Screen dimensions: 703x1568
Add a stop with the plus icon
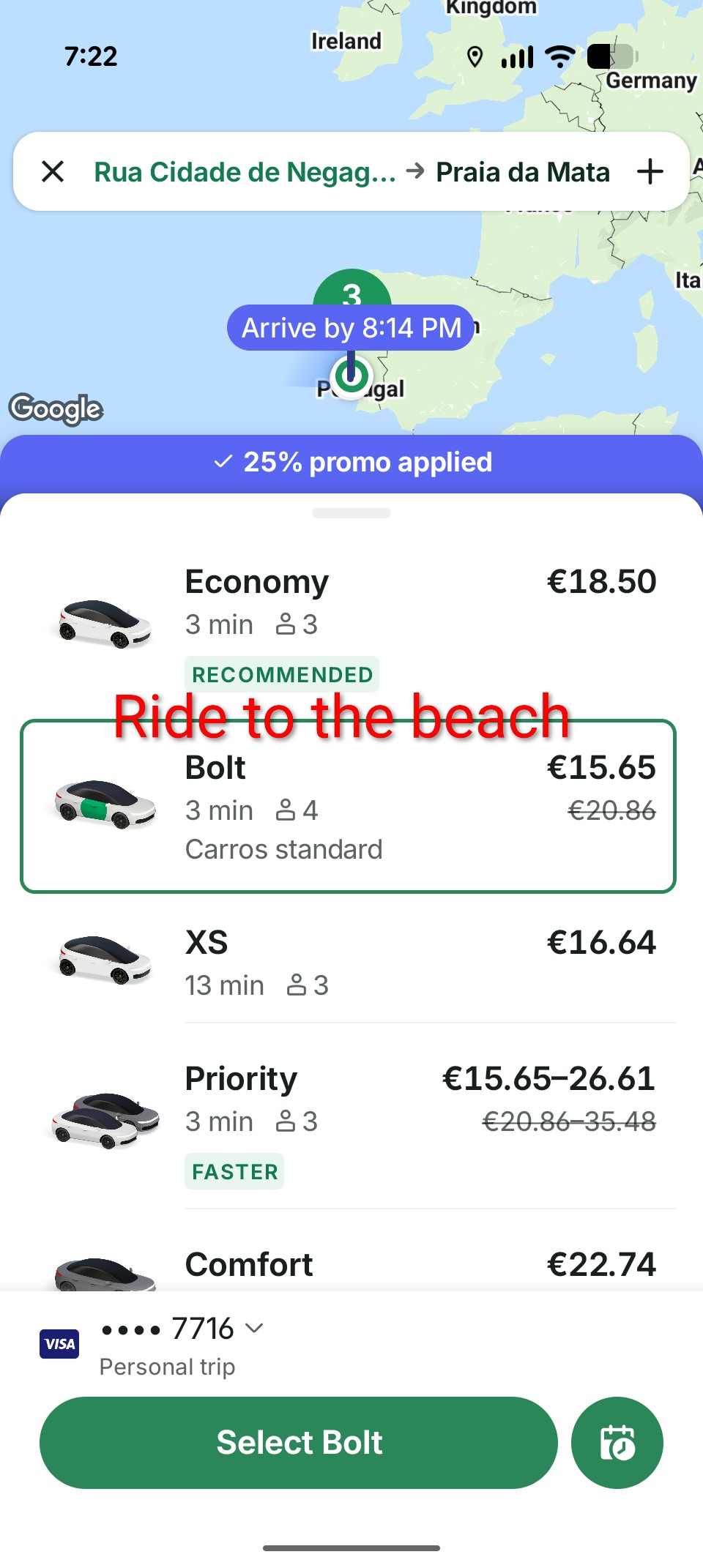(650, 172)
